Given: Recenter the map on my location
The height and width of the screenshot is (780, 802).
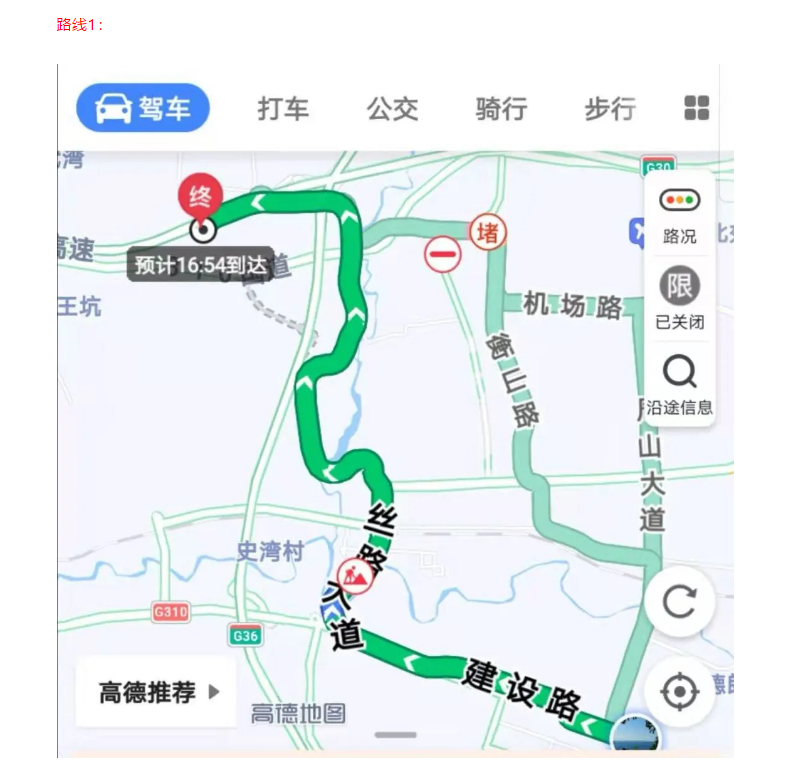Looking at the screenshot, I should 680,691.
